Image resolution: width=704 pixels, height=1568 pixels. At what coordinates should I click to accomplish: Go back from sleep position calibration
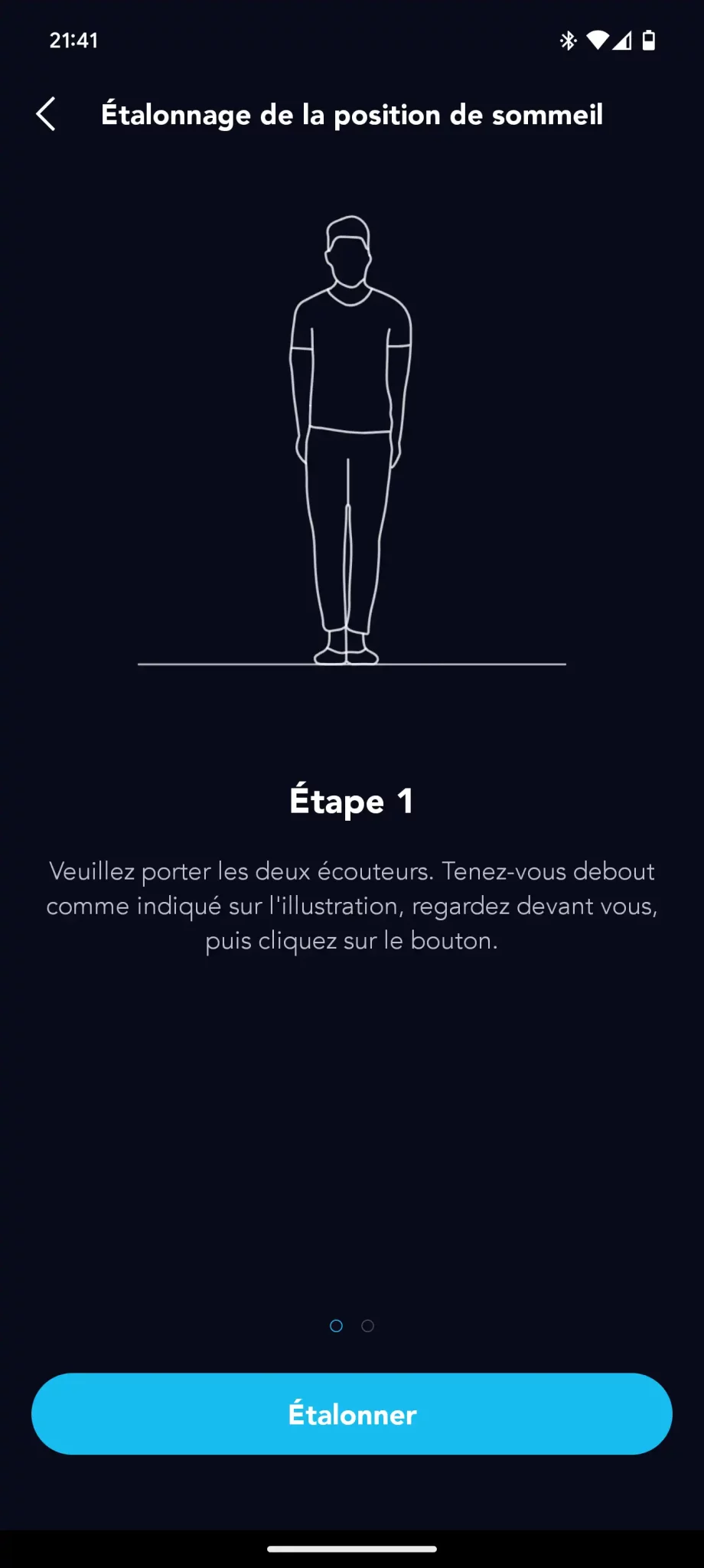click(x=46, y=114)
